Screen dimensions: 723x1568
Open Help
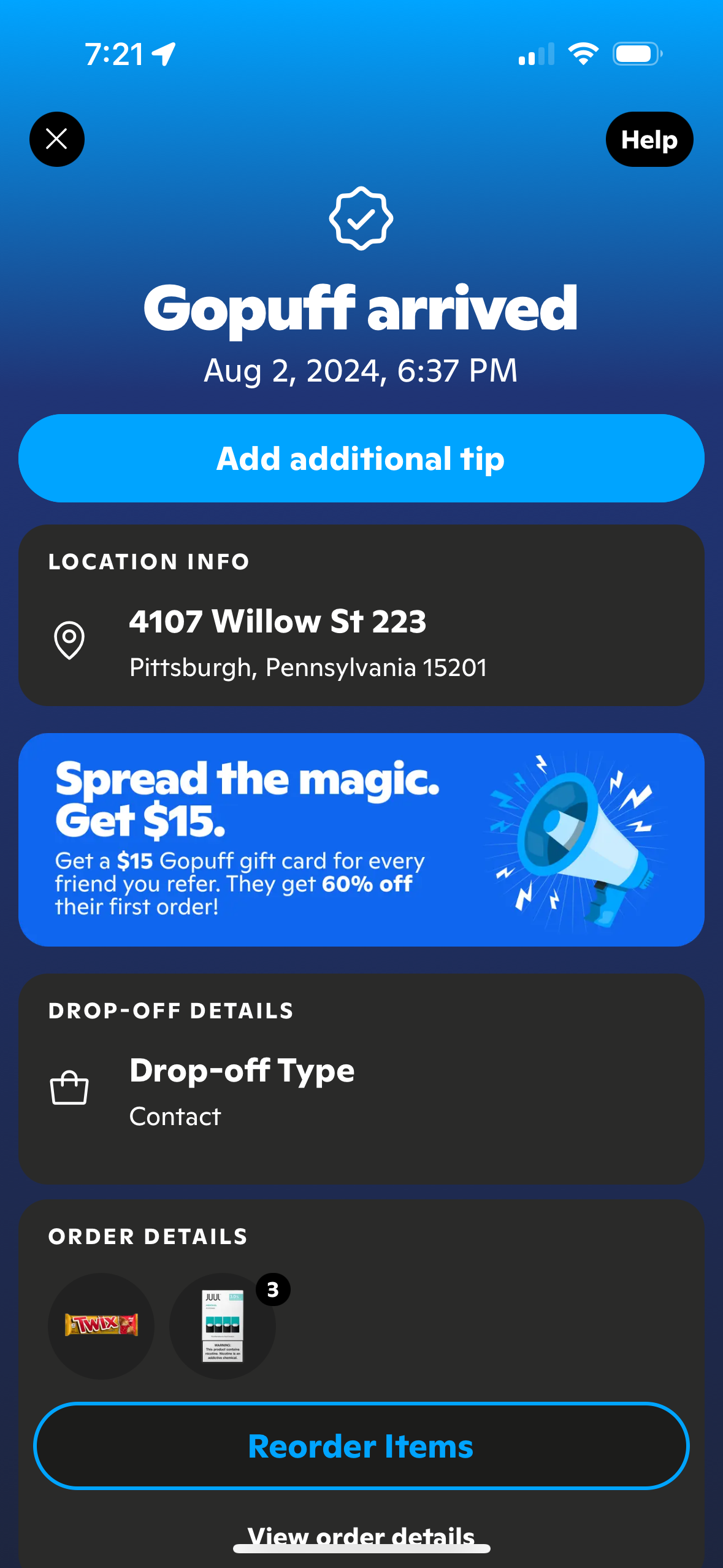649,139
